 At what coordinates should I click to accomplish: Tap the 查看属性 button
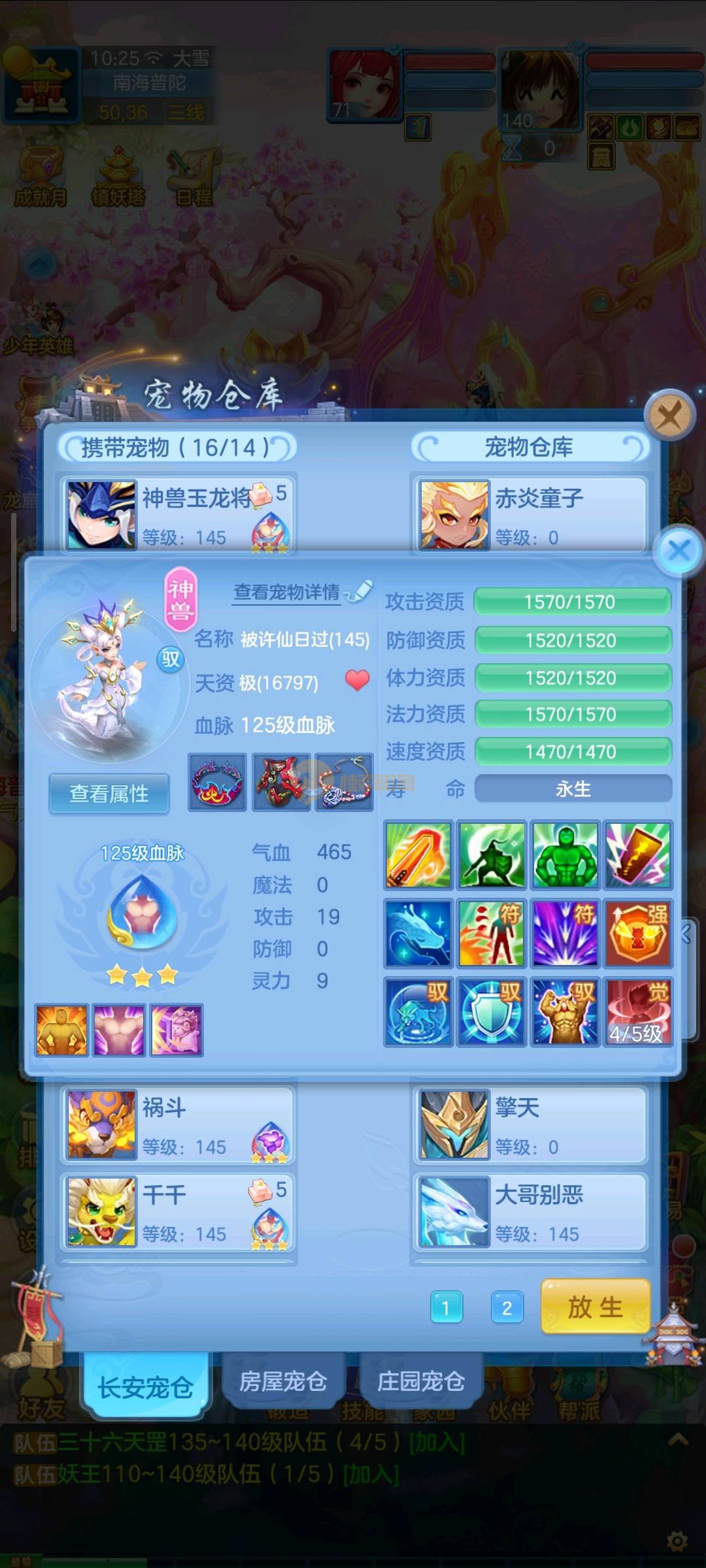tap(109, 793)
